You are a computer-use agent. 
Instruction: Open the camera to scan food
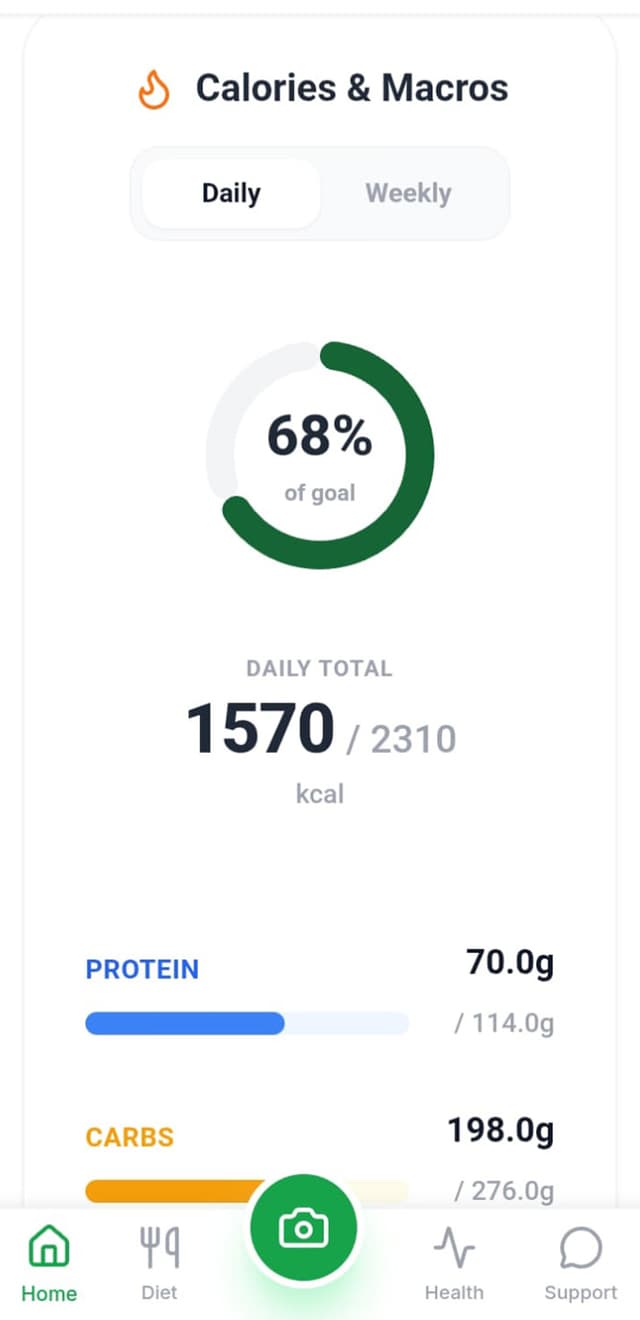[303, 1228]
